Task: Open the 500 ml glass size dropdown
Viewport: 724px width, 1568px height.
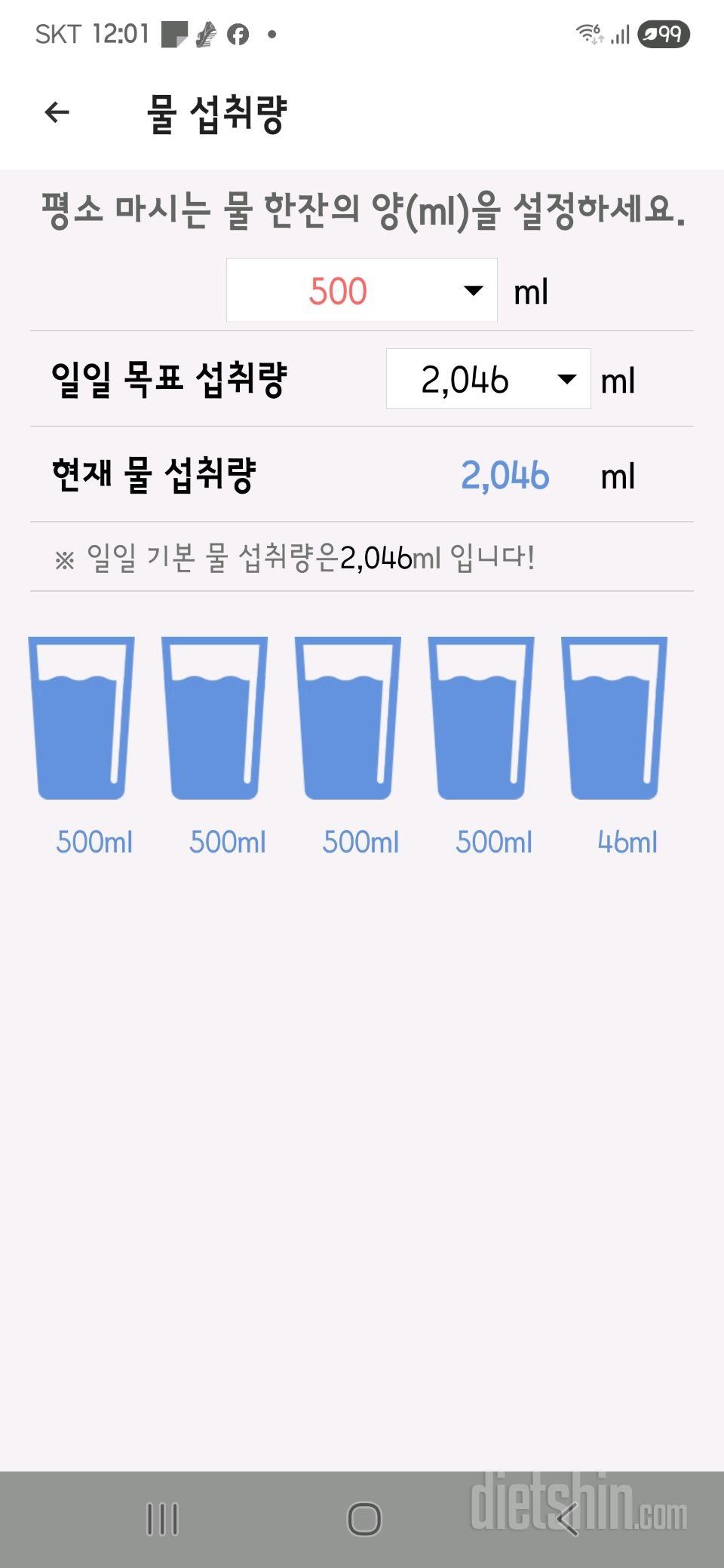Action: click(362, 291)
